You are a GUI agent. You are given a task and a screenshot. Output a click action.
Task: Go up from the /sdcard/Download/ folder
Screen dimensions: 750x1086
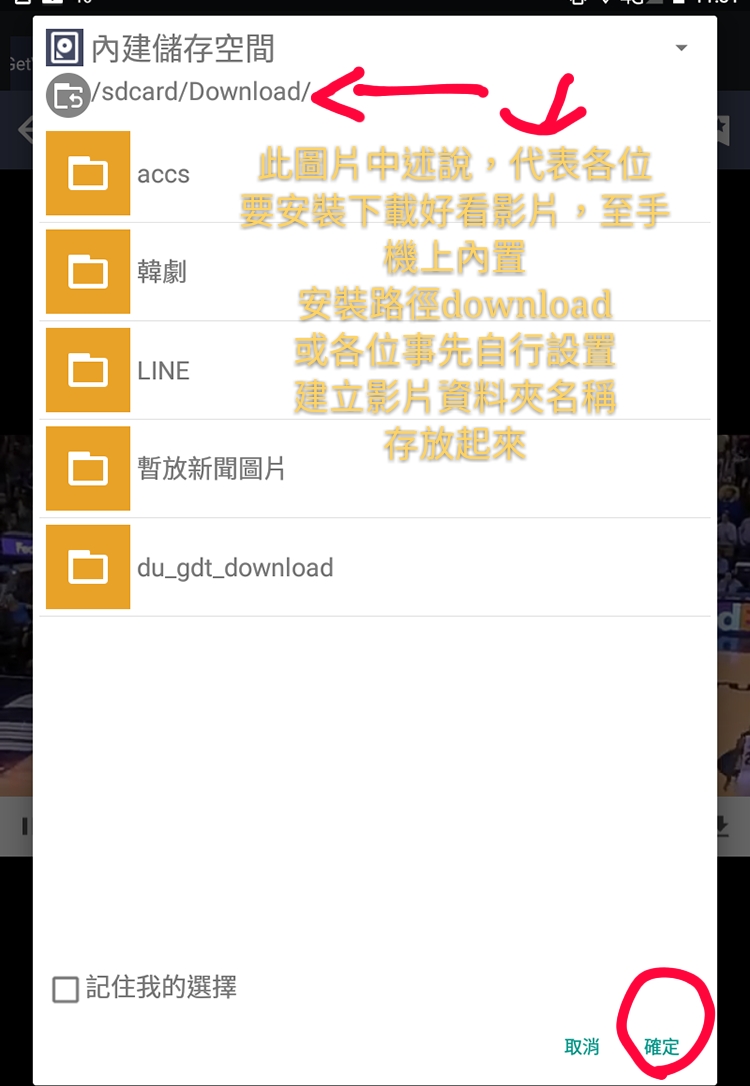coord(69,96)
